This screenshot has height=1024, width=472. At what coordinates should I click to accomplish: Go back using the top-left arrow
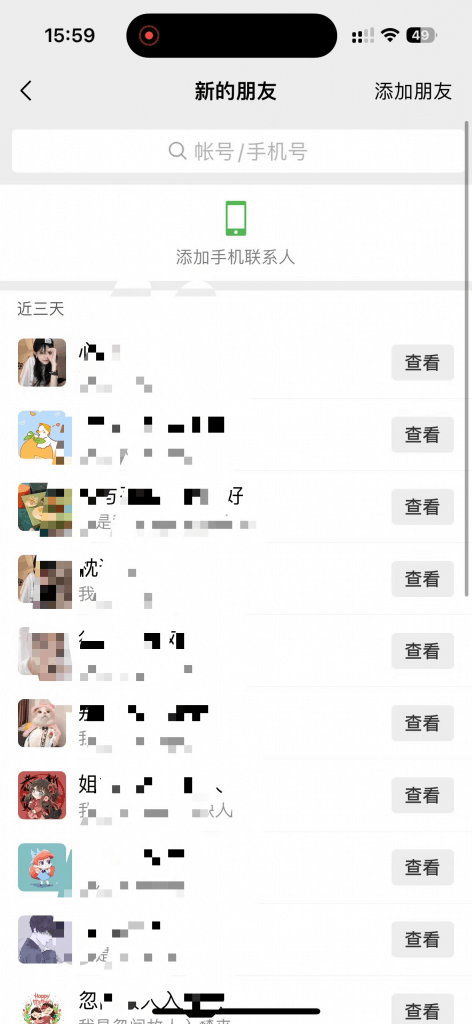click(x=26, y=91)
